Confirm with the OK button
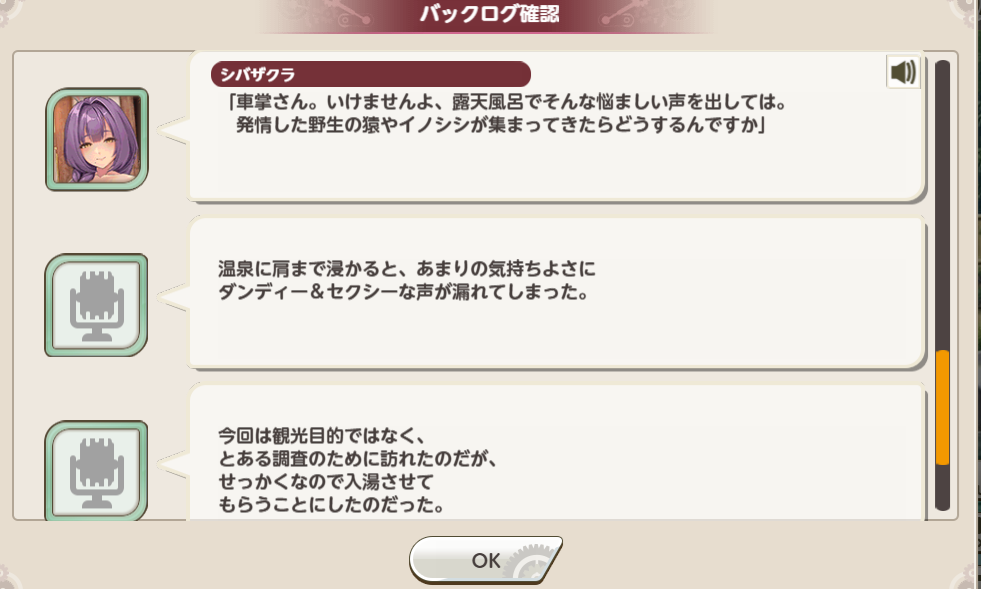The width and height of the screenshot is (981, 589). [x=486, y=560]
